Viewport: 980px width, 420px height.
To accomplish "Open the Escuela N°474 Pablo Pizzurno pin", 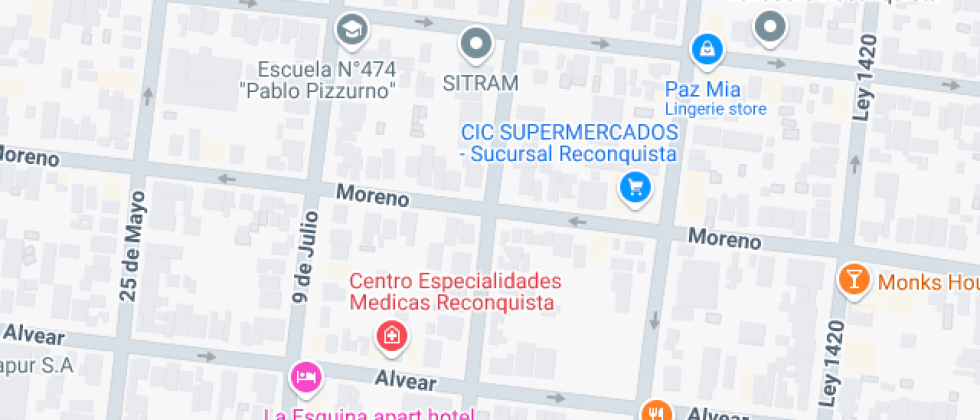I will [x=351, y=31].
